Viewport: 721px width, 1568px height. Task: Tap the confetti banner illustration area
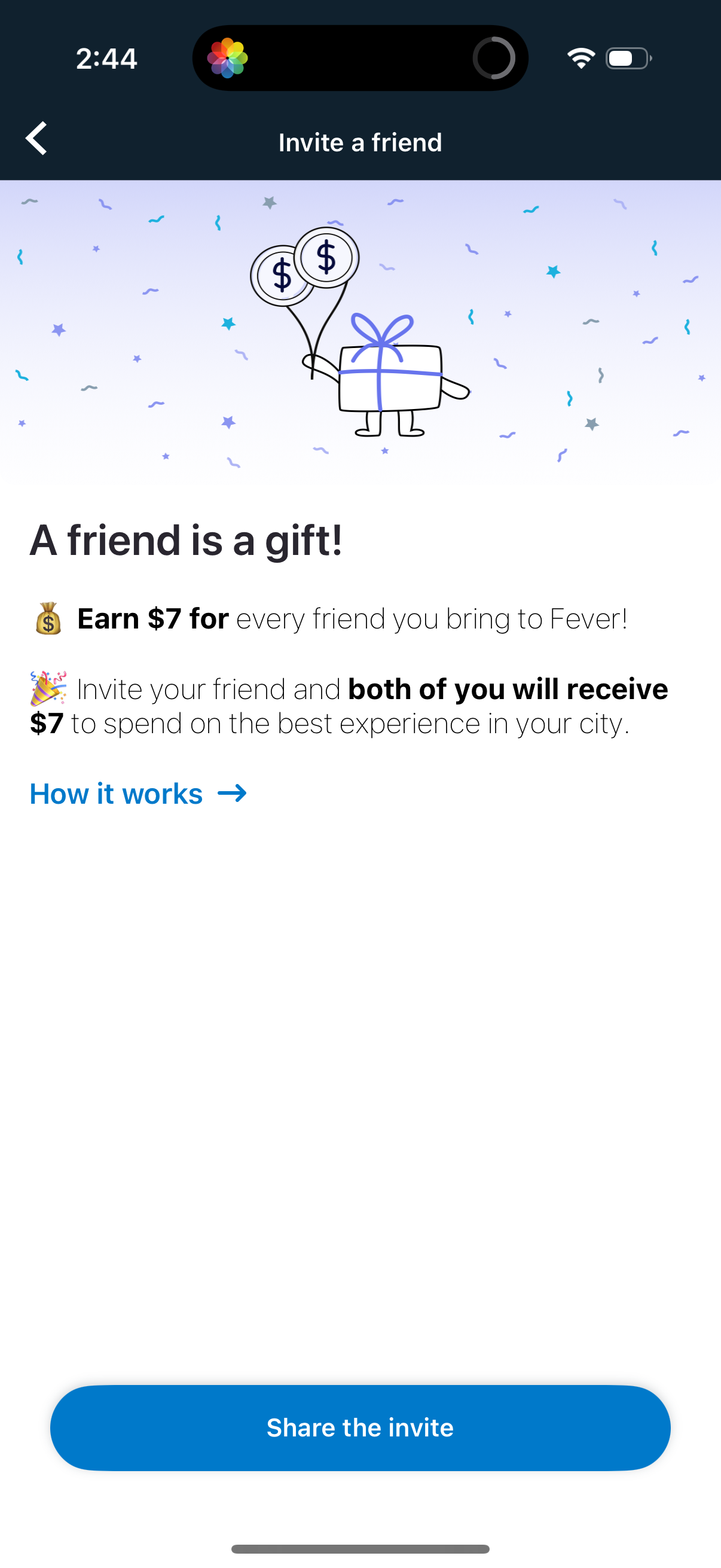pyautogui.click(x=360, y=332)
